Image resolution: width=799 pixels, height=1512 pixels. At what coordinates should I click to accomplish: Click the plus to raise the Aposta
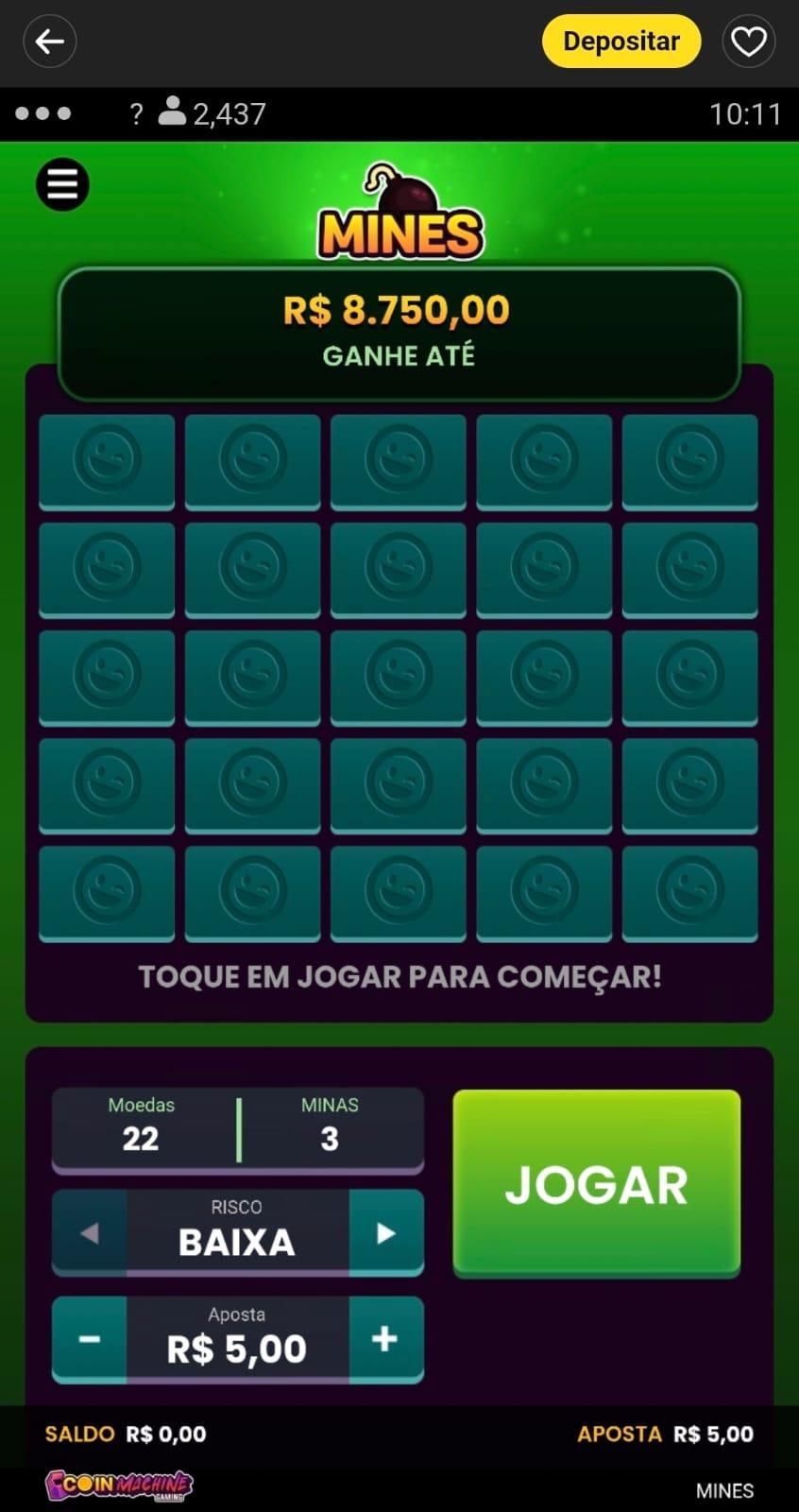382,1339
